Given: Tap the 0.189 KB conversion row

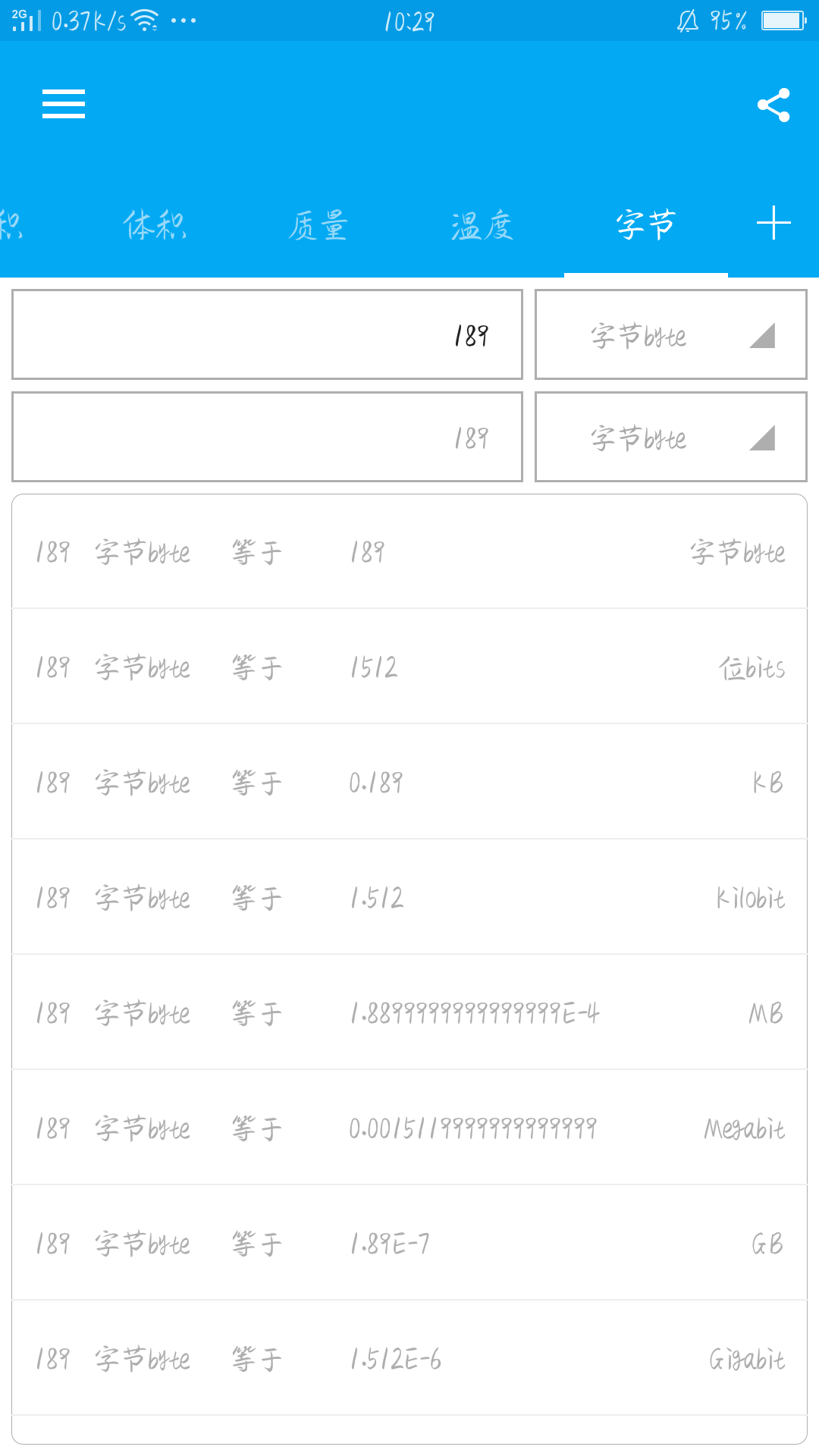Looking at the screenshot, I should click(x=409, y=782).
